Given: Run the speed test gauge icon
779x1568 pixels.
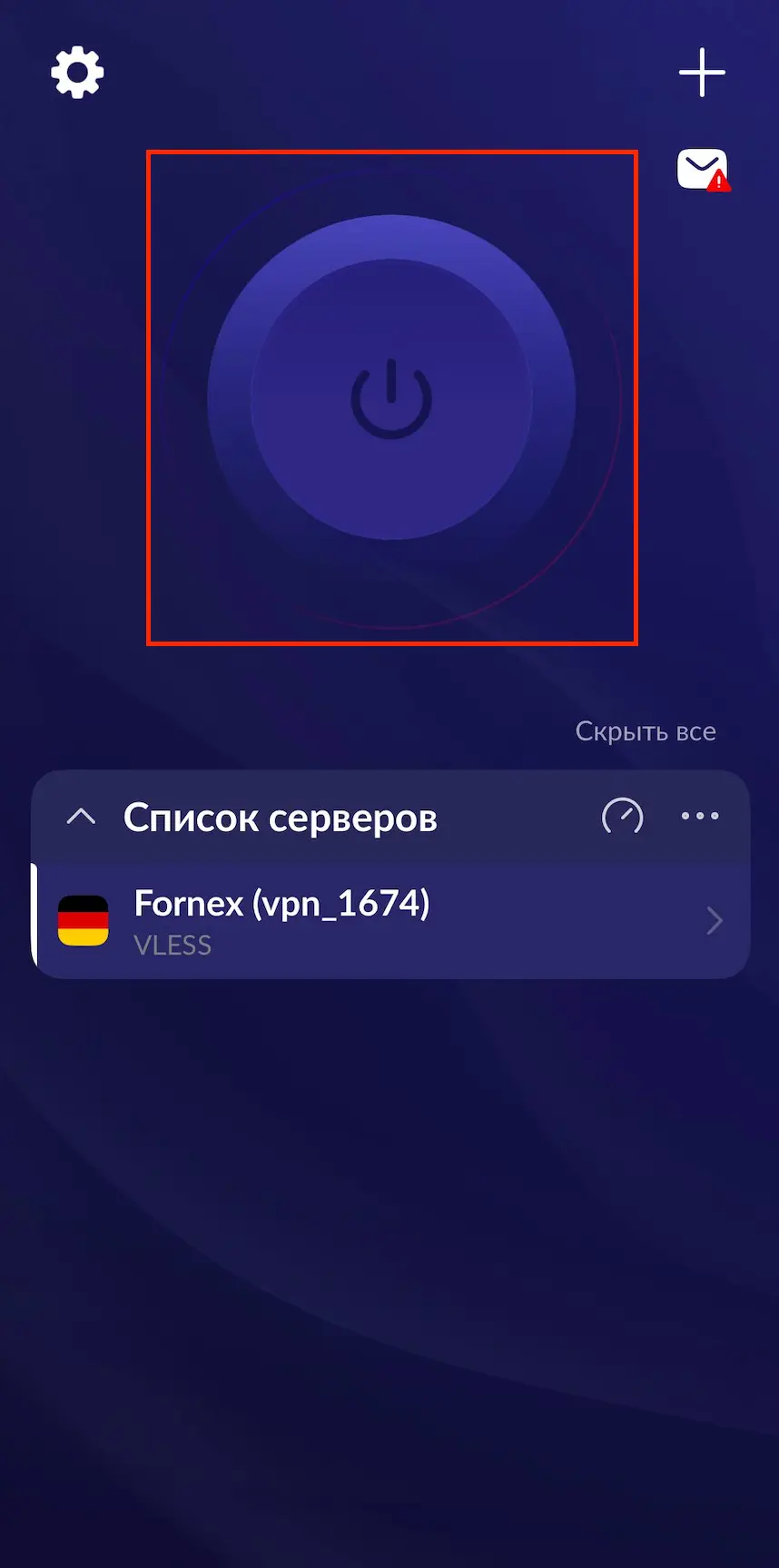Looking at the screenshot, I should pos(623,817).
